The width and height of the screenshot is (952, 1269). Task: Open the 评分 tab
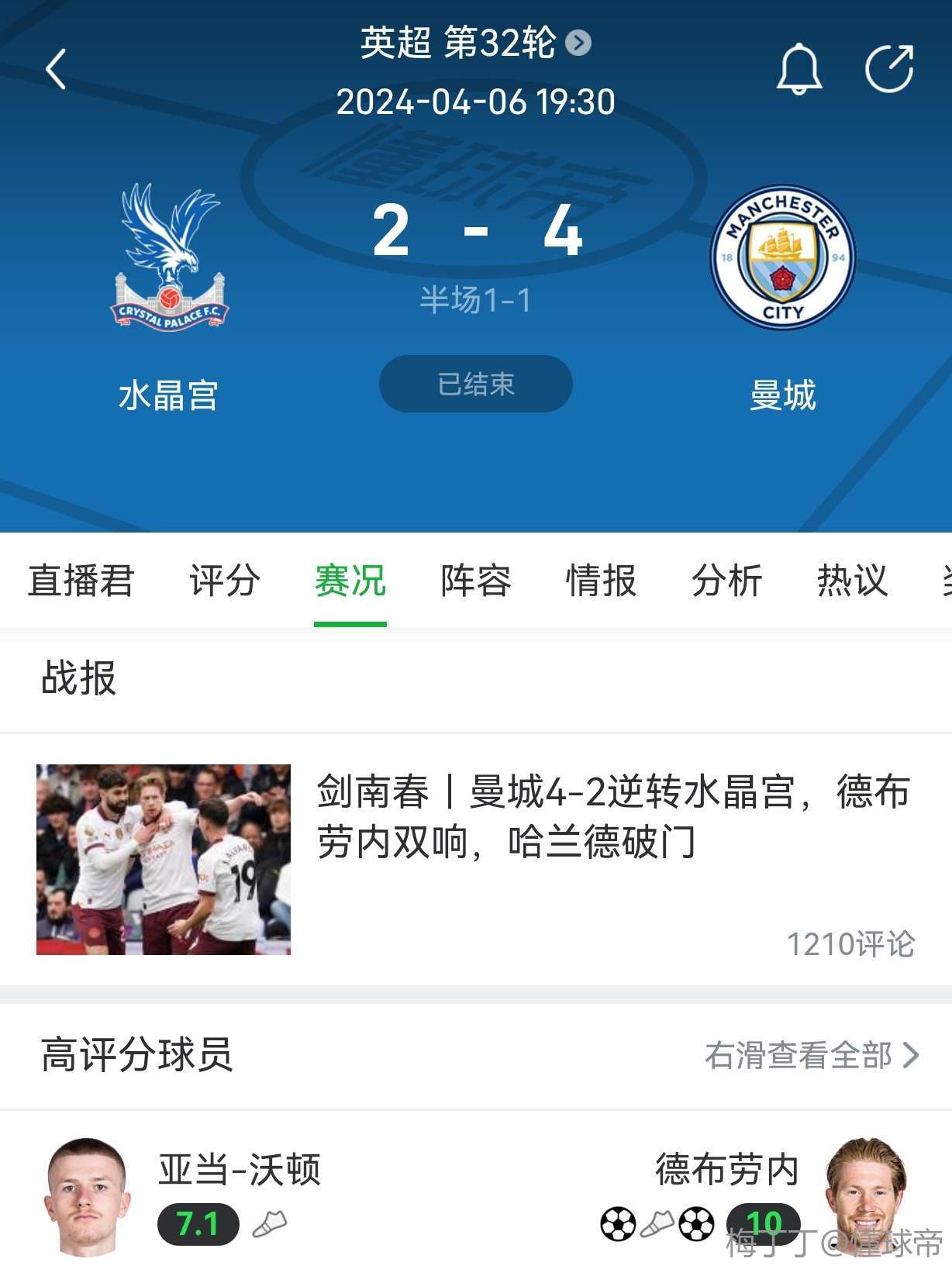pos(222,581)
